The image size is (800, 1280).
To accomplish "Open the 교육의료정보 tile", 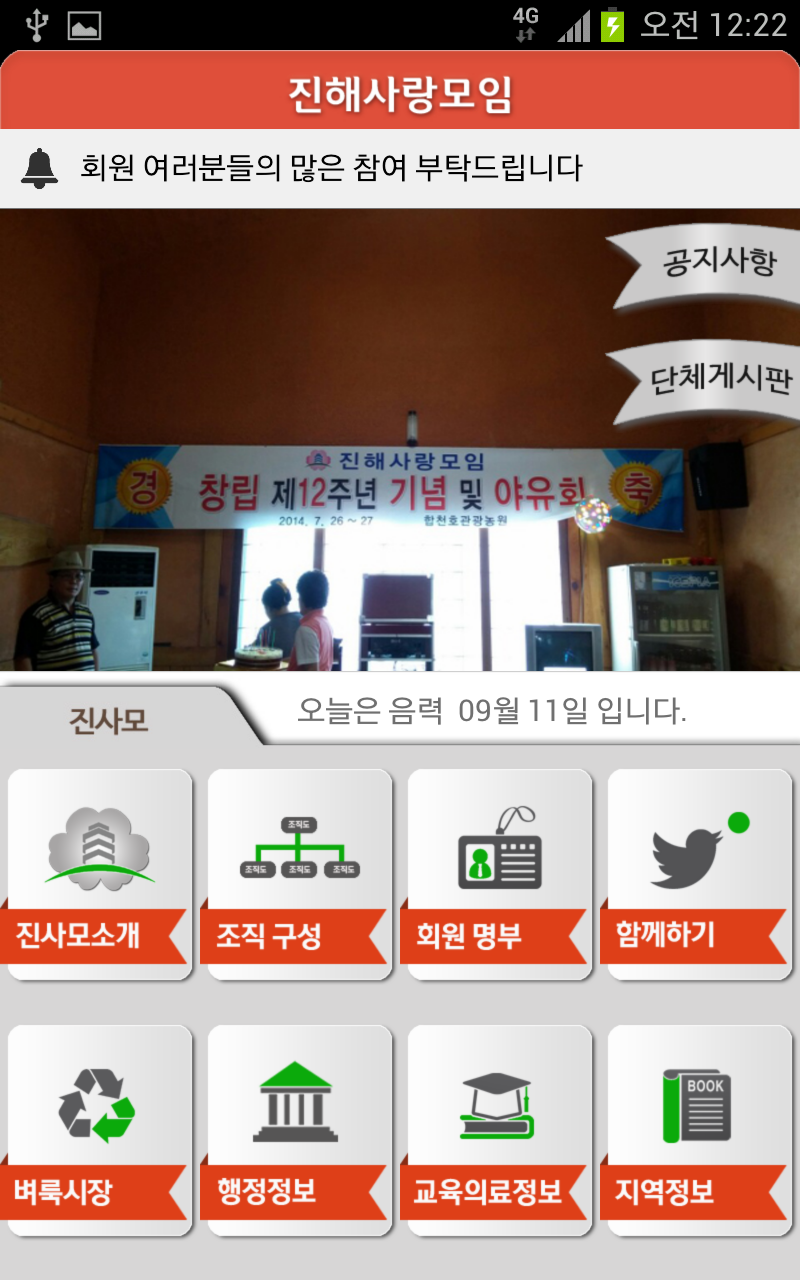I will [x=499, y=1130].
